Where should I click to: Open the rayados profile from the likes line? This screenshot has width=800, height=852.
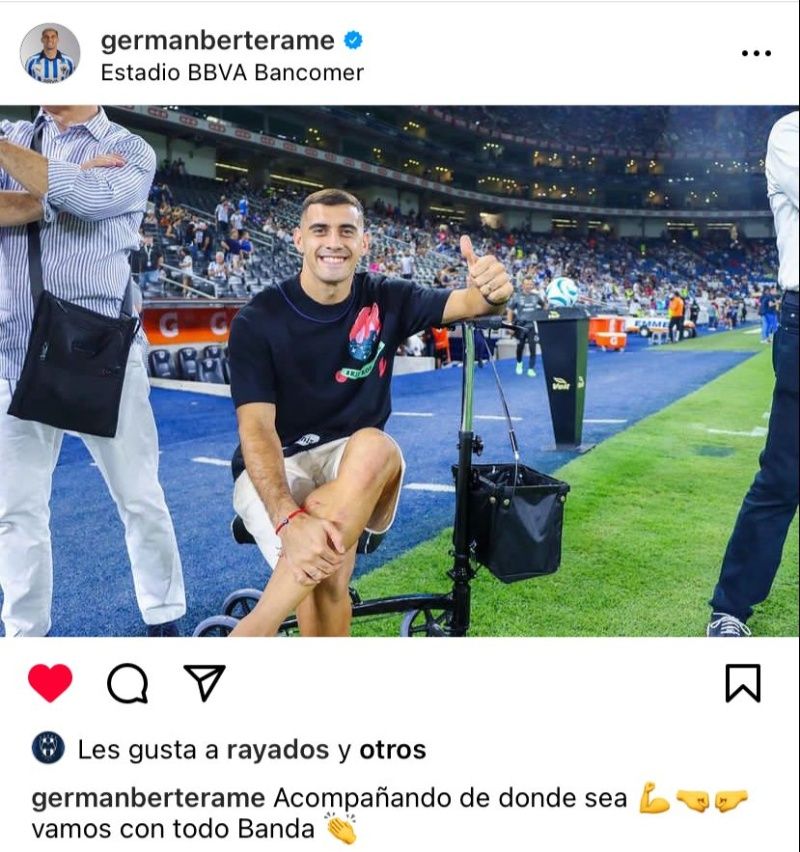pyautogui.click(x=277, y=750)
